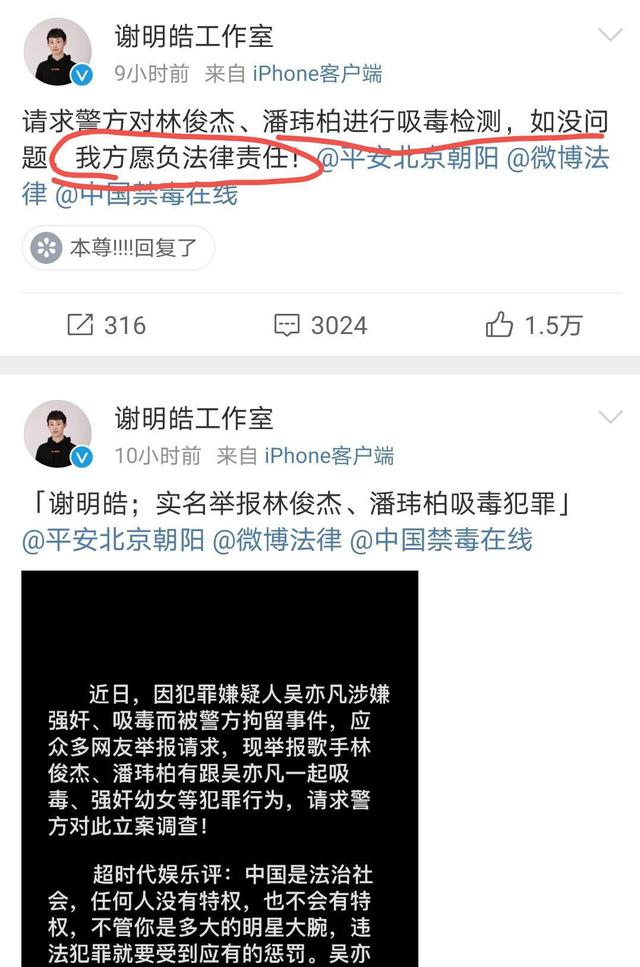The height and width of the screenshot is (967, 640).
Task: Tap the 本尊!!!!回复了 chip
Action: pos(118,248)
